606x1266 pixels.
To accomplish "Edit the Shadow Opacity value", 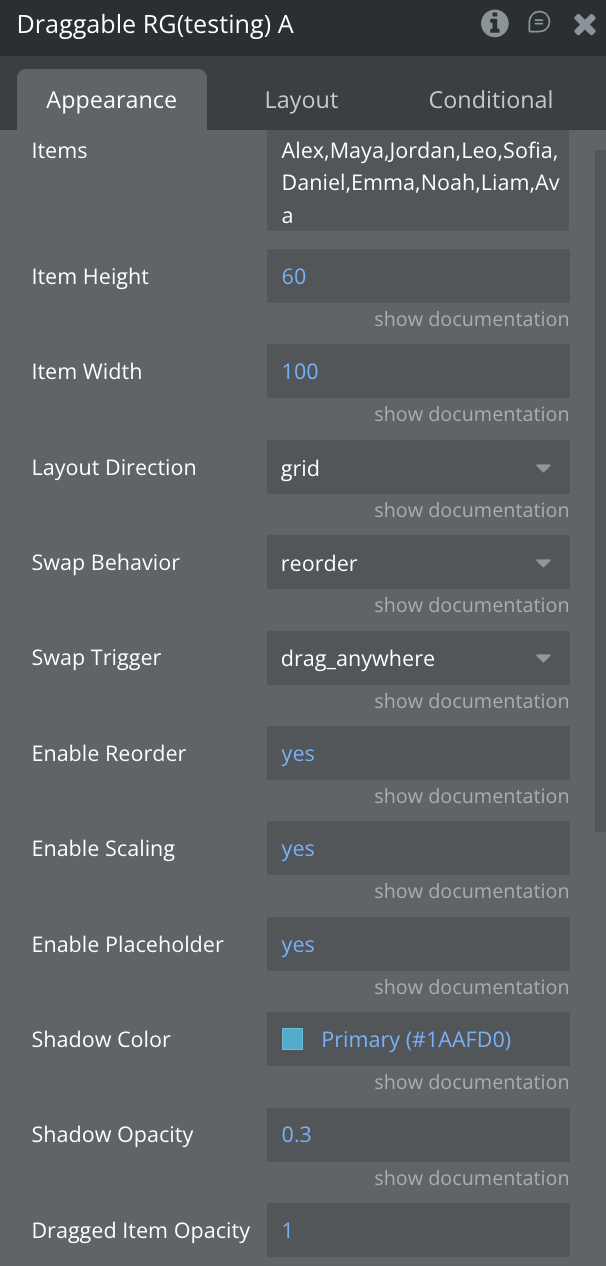I will point(418,1134).
